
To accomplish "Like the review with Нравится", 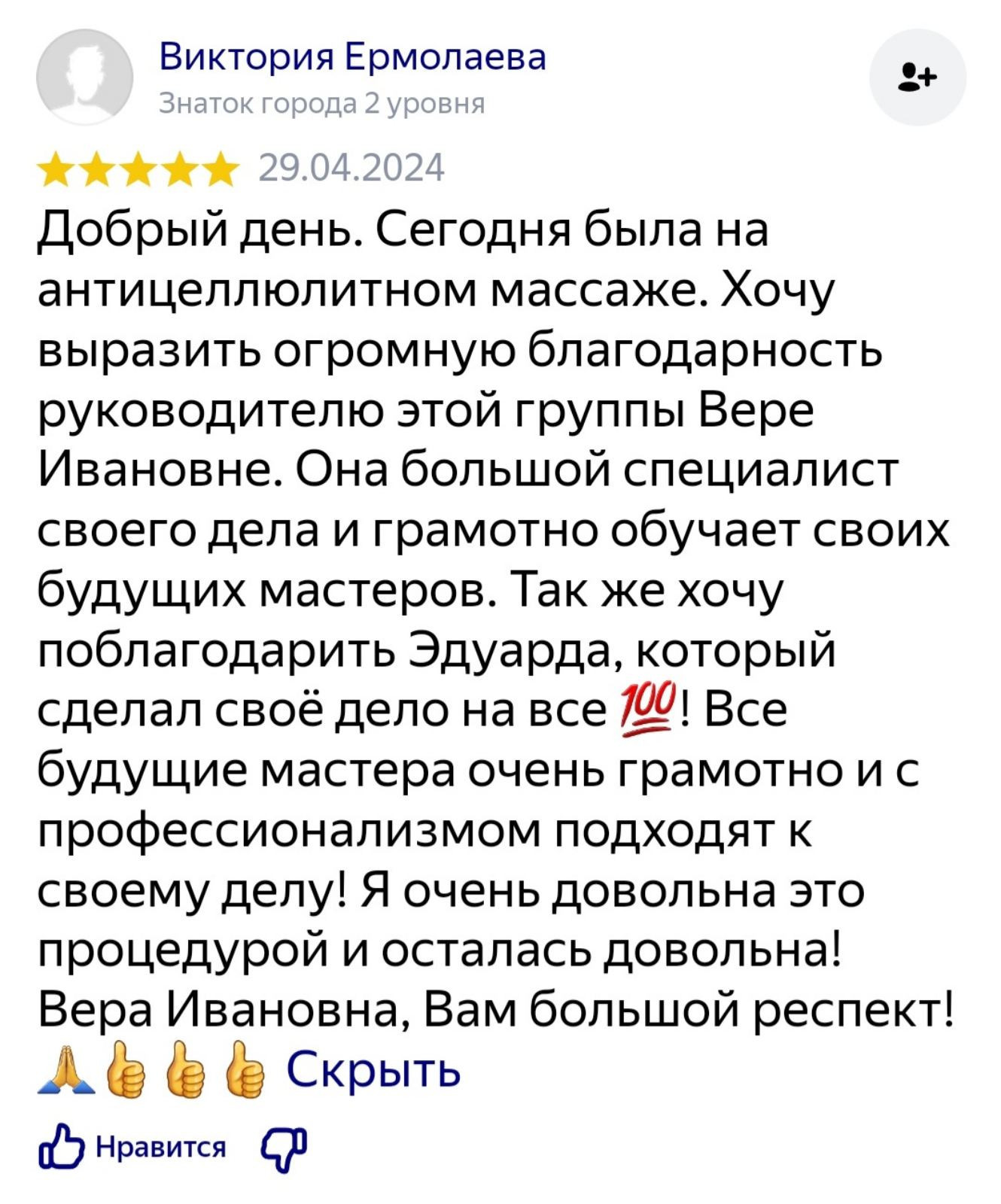I will (134, 1148).
